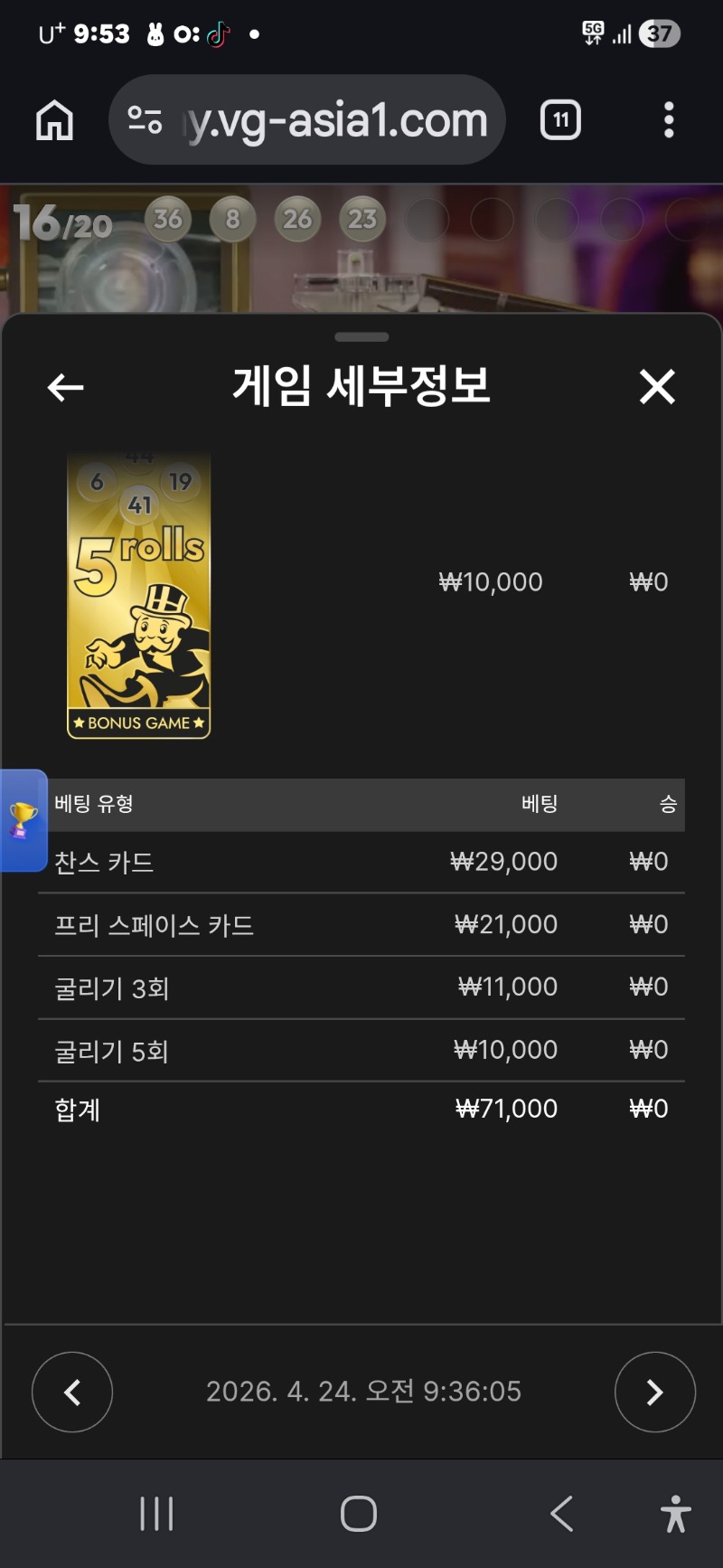Open recent apps from navigation bar
The image size is (723, 1568).
[156, 1514]
